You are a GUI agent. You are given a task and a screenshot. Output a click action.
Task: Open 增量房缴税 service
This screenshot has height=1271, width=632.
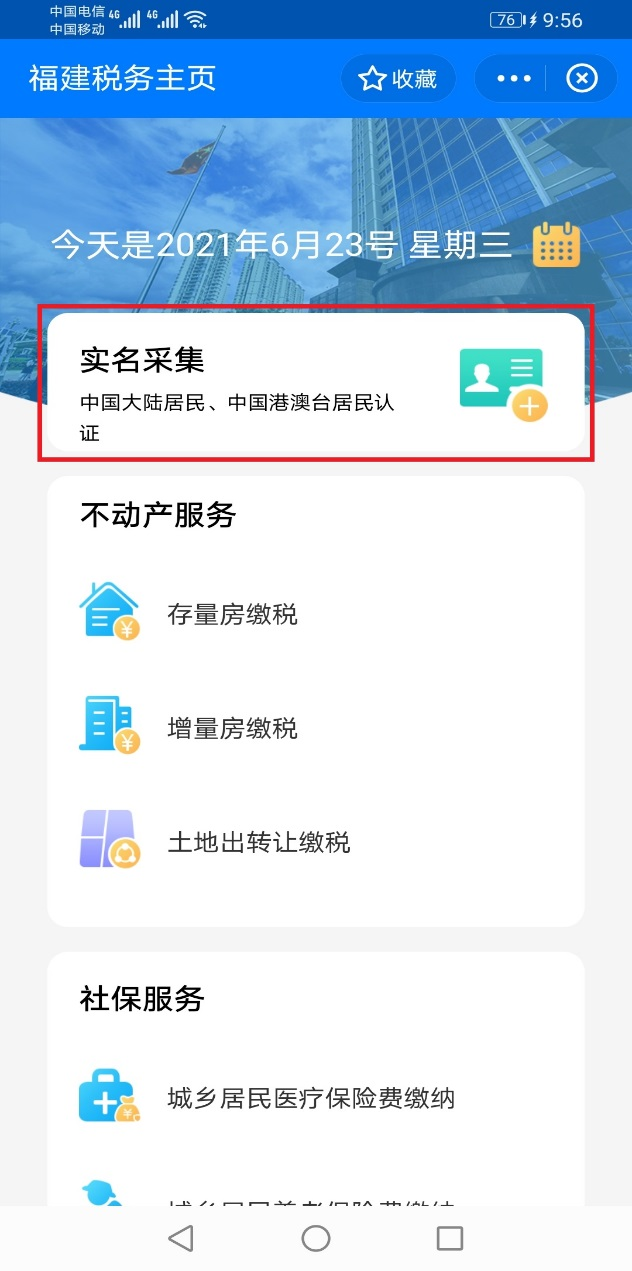point(232,728)
